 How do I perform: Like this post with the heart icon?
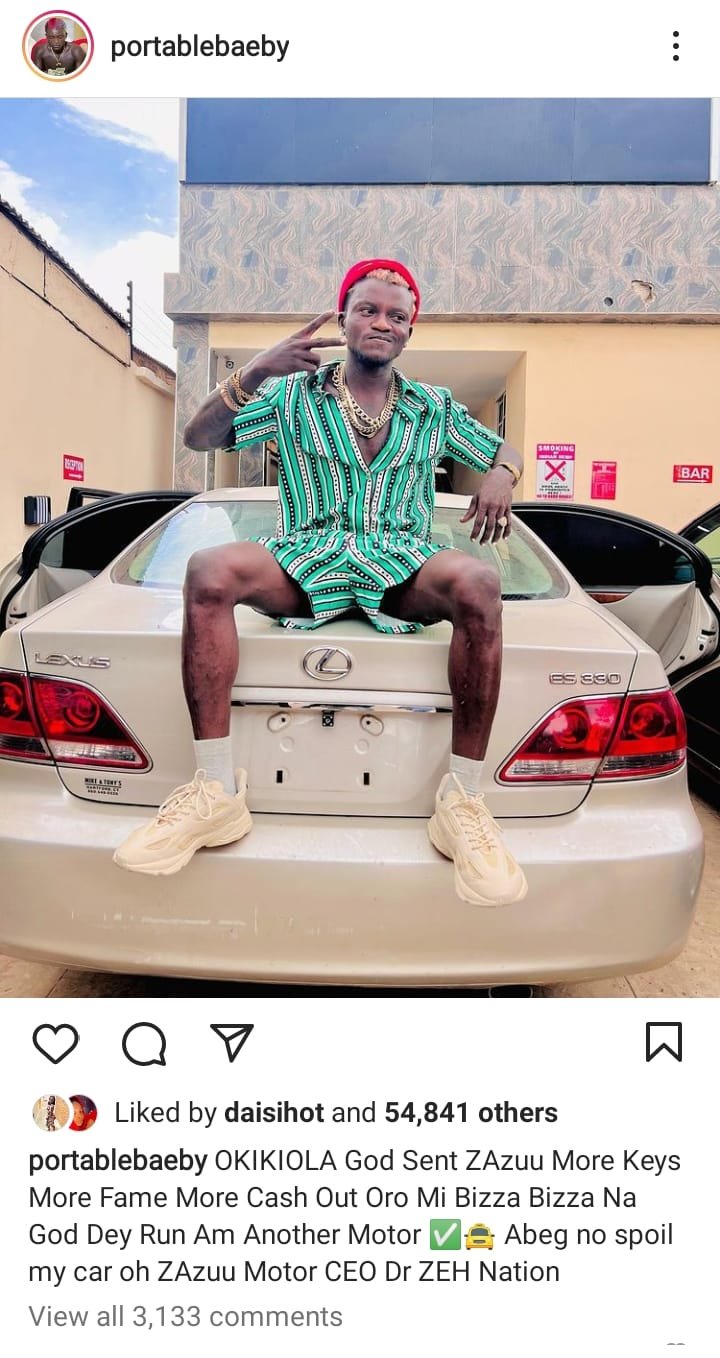pyautogui.click(x=55, y=1043)
